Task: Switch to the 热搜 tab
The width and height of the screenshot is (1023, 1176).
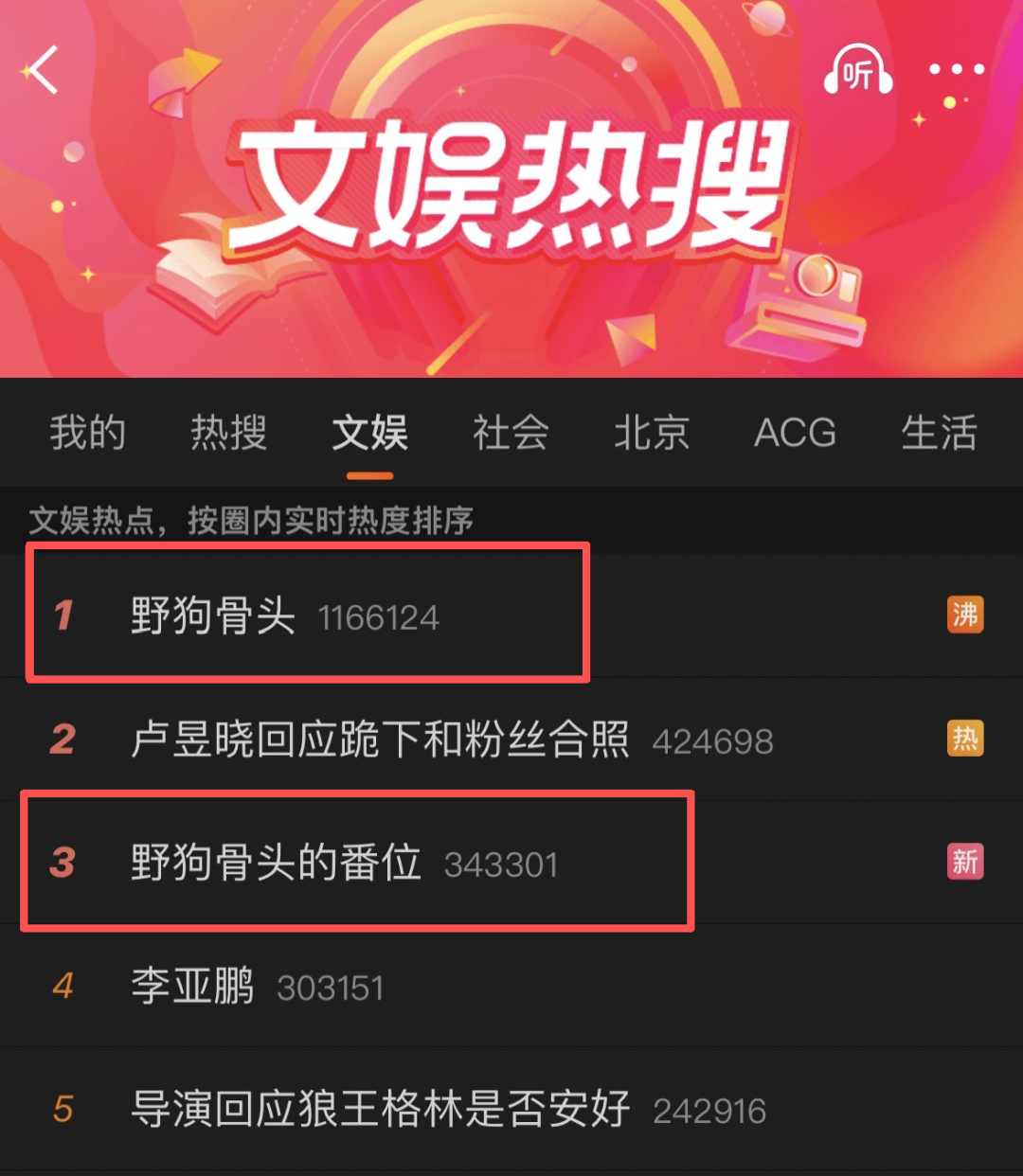Action: [x=228, y=434]
